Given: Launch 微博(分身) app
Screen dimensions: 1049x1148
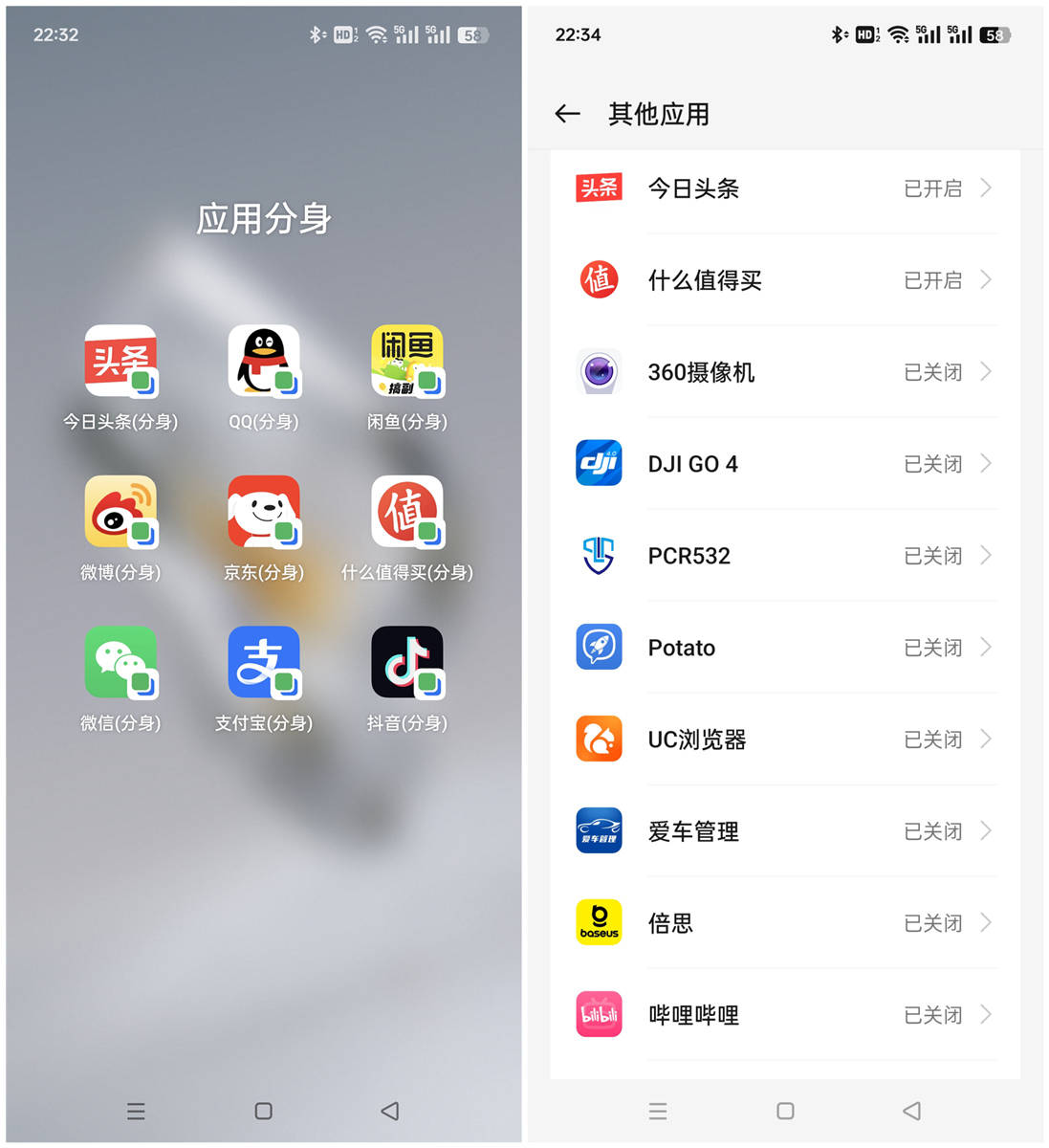Looking at the screenshot, I should pyautogui.click(x=120, y=512).
